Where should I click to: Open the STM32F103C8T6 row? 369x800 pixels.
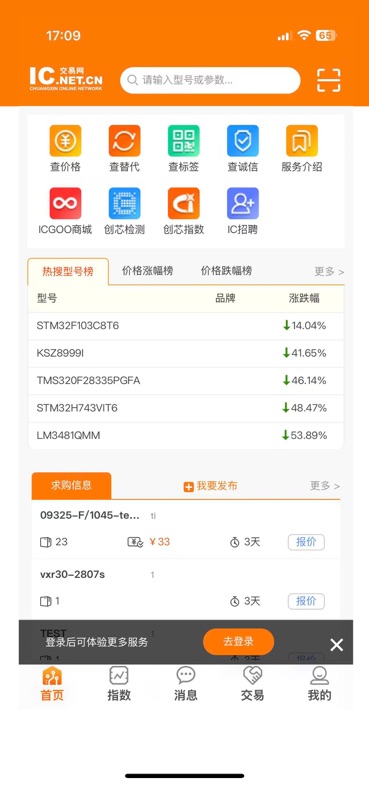(x=186, y=326)
